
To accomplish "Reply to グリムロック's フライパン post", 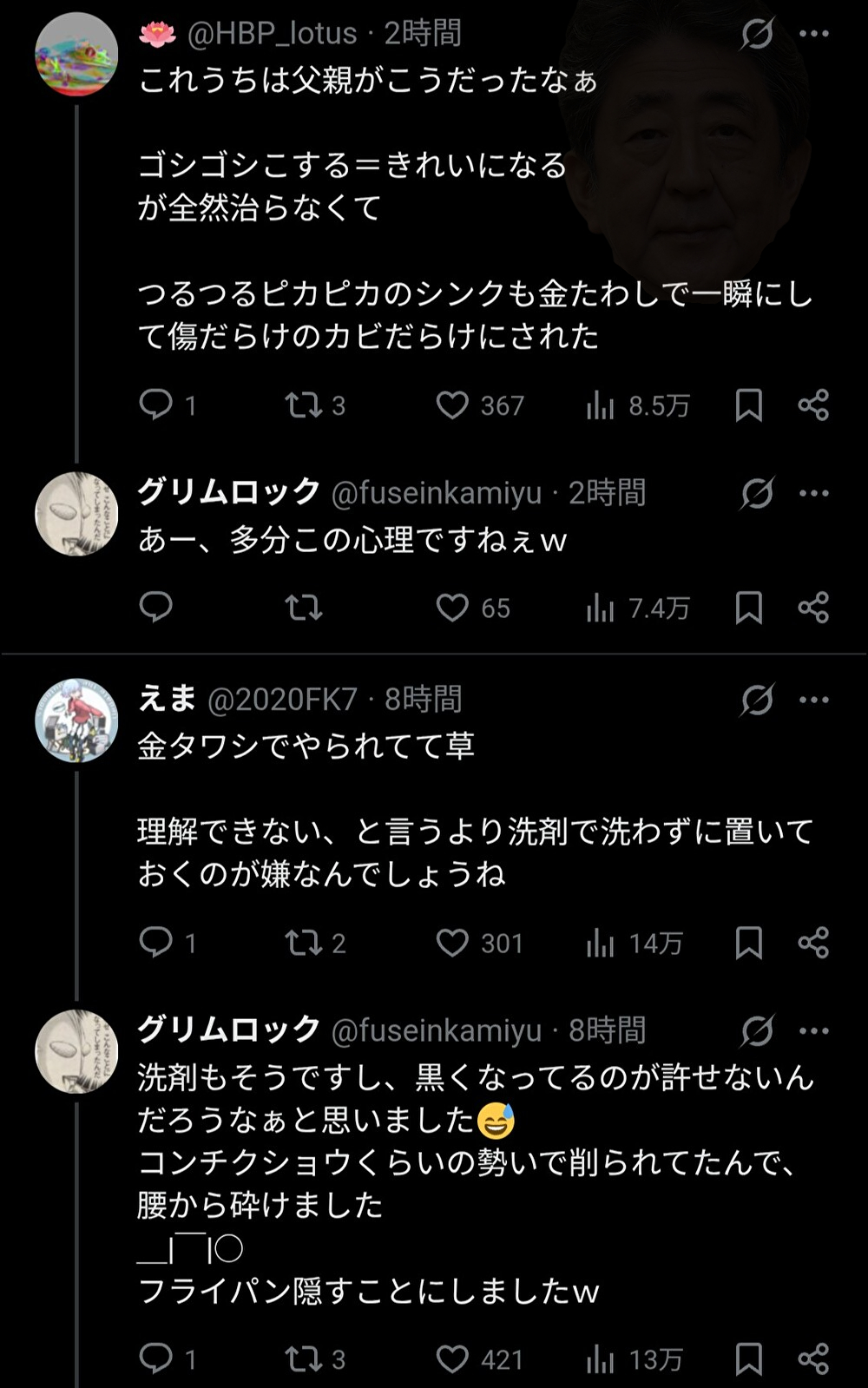I will (156, 1358).
